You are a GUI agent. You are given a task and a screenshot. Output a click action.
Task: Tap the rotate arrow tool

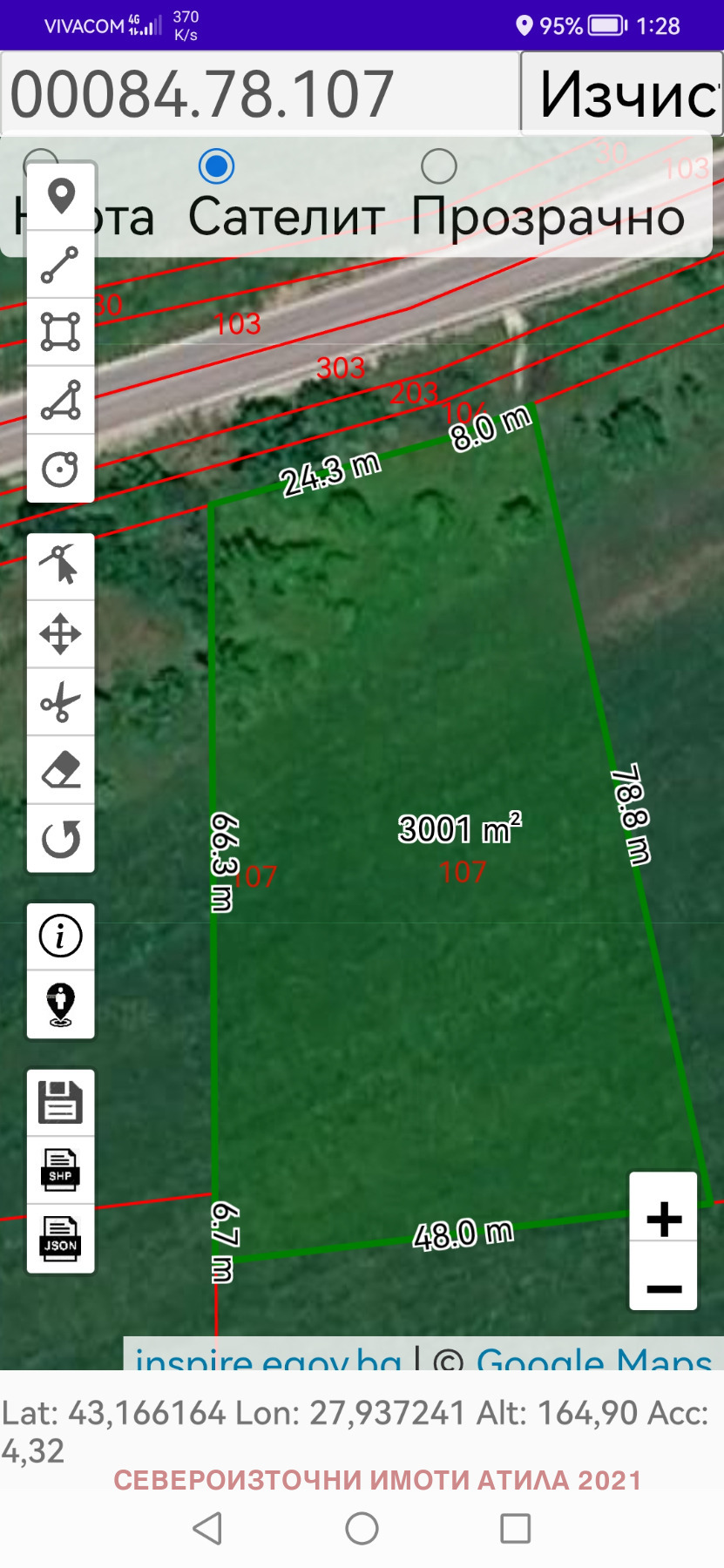click(x=61, y=838)
